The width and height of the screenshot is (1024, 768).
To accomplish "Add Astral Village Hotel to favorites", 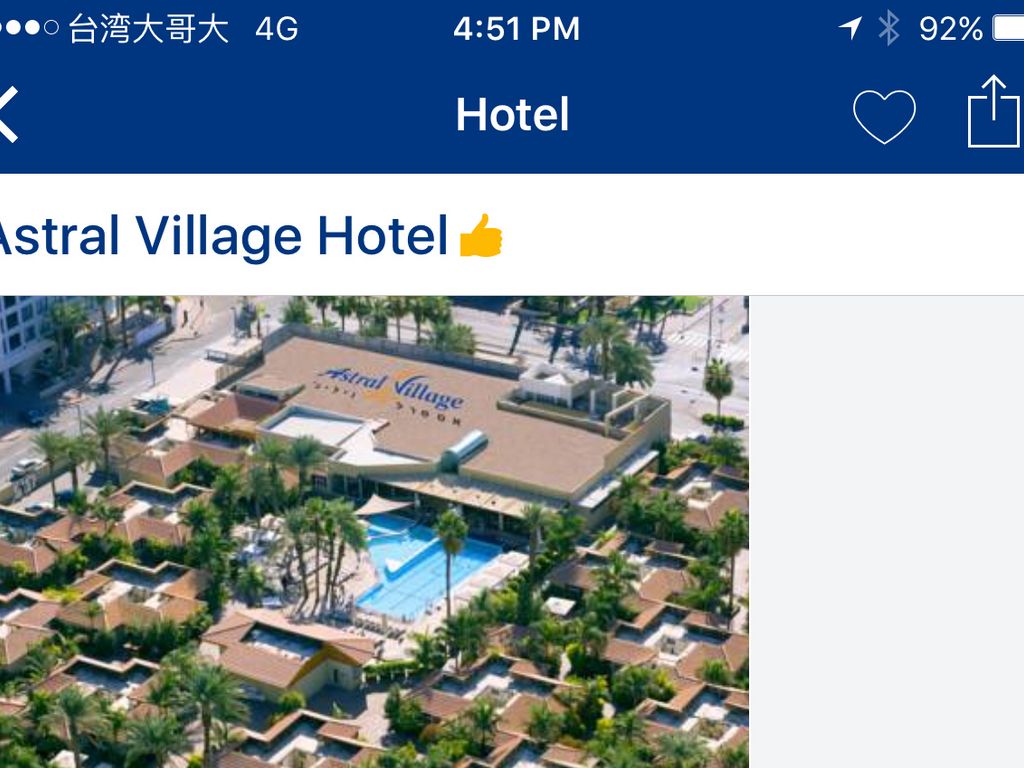I will [884, 115].
